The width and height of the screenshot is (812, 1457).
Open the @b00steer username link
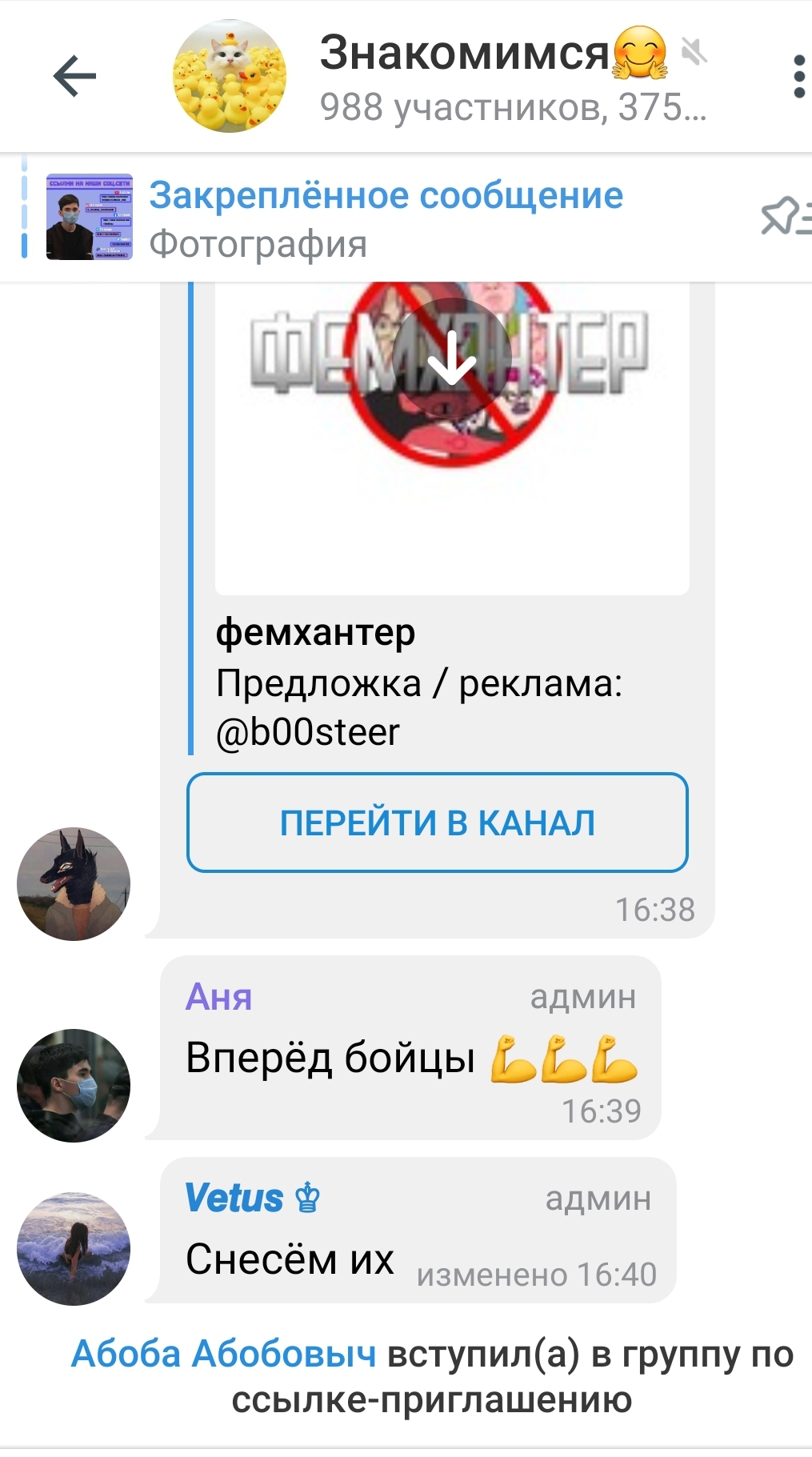click(308, 732)
